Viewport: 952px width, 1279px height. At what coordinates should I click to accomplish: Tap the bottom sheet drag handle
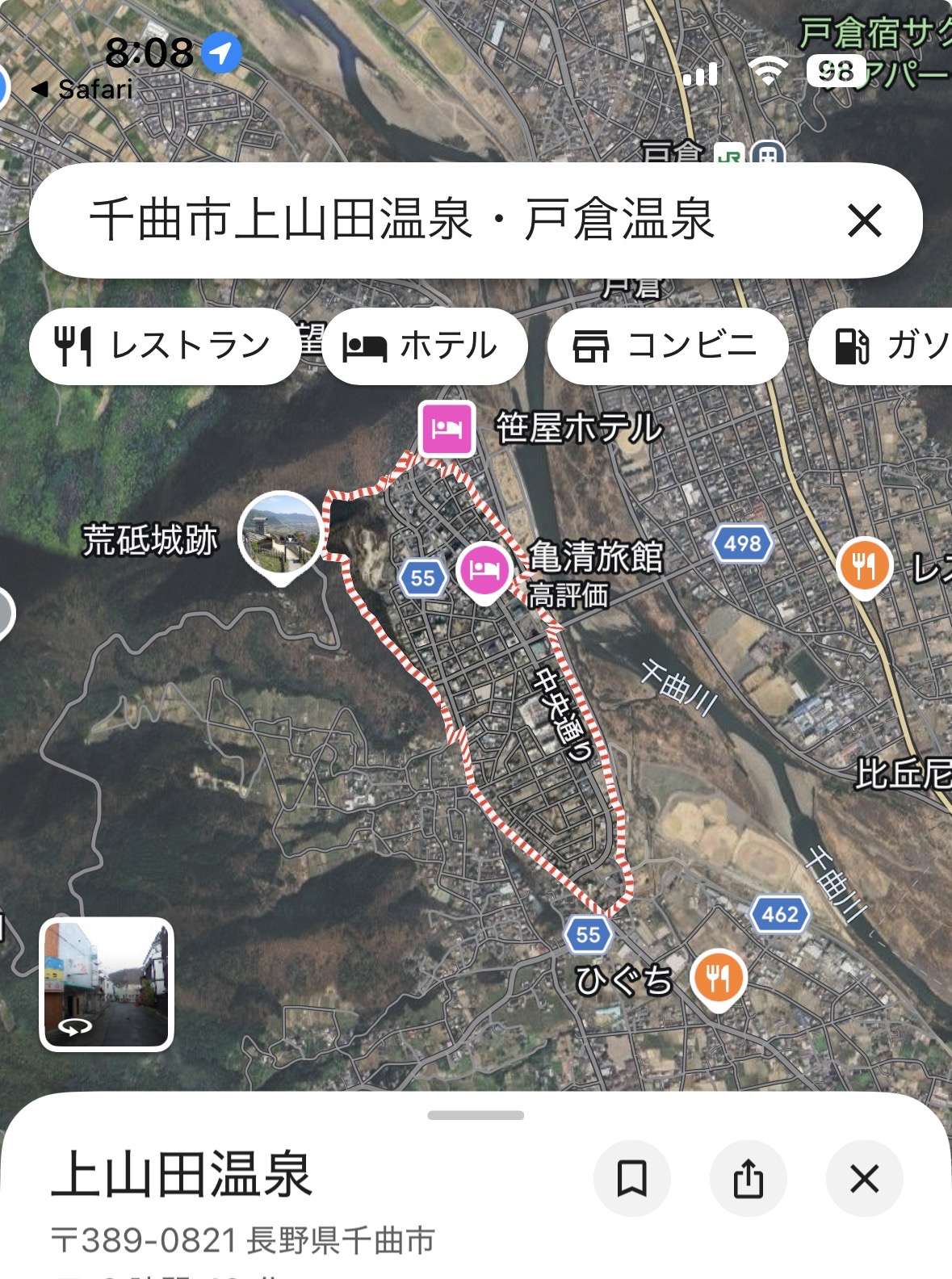[476, 1116]
